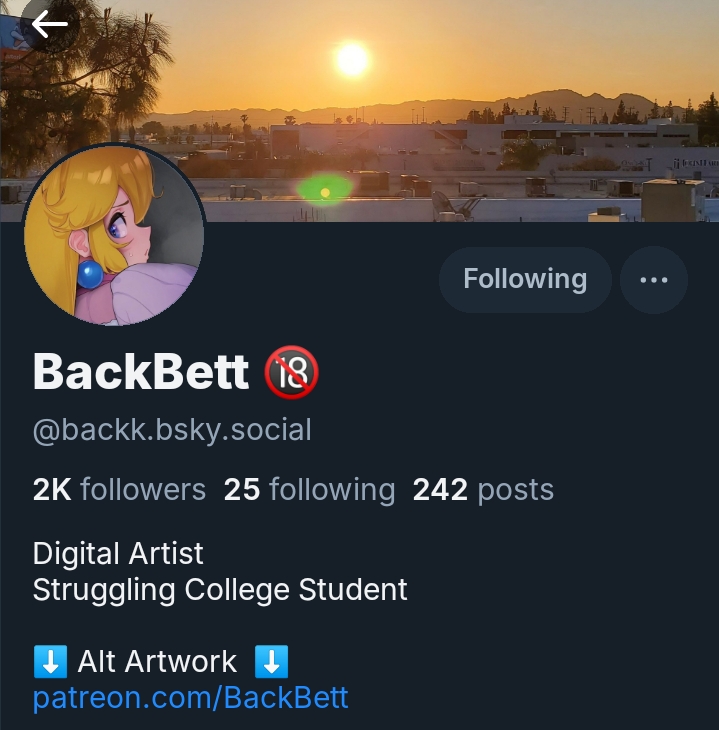Go back using the arrow icon

48,24
